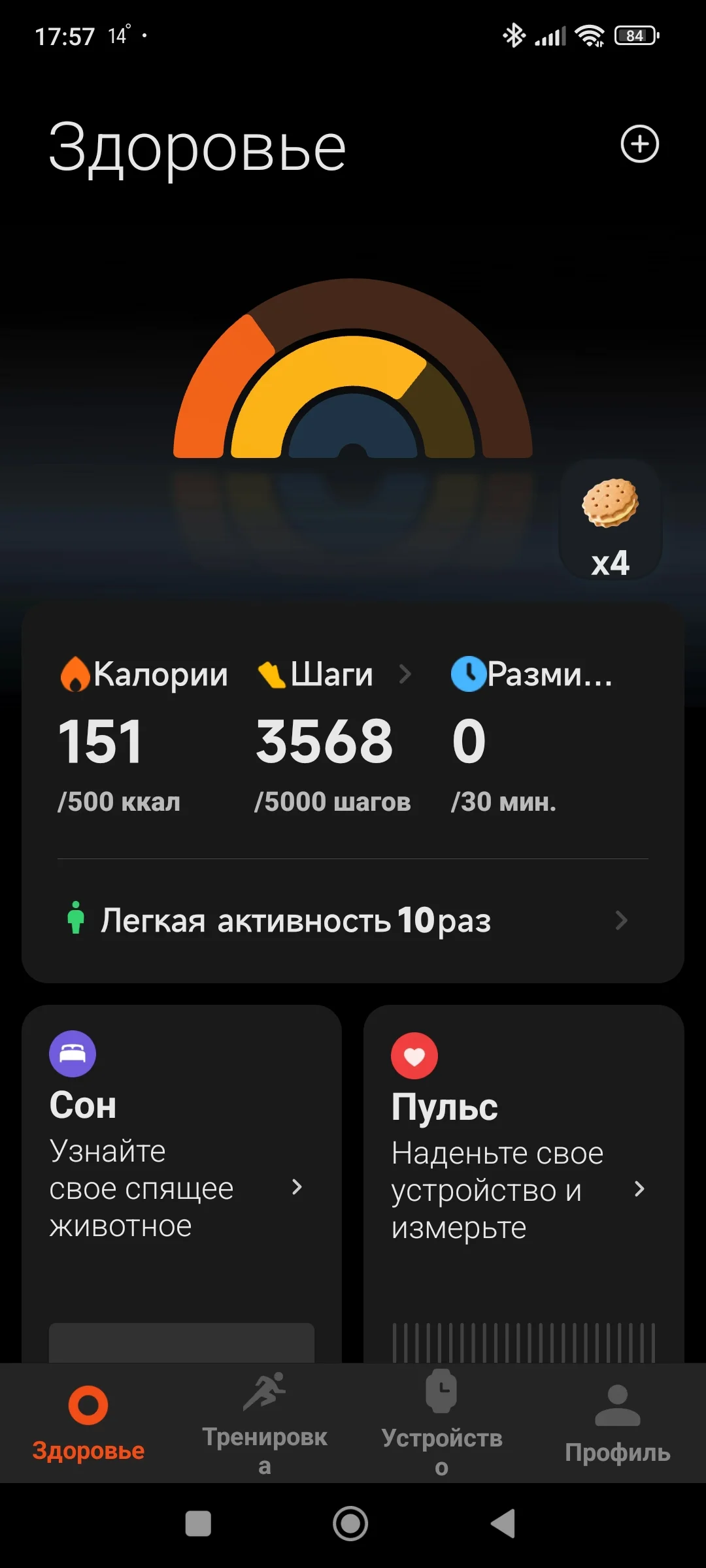Tap the Разминка clock icon

click(x=469, y=674)
